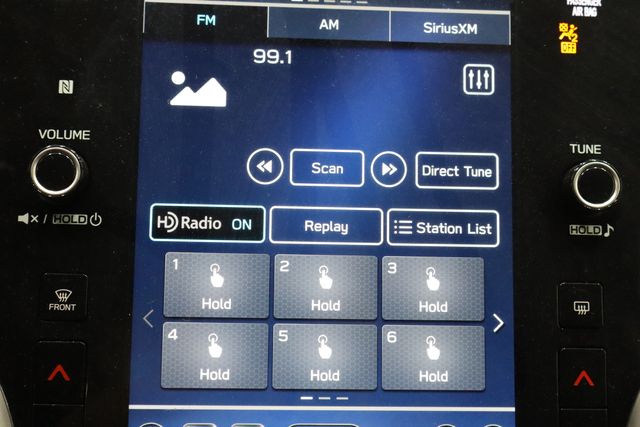Select preset slot 4
This screenshot has width=640, height=427.
tap(215, 356)
